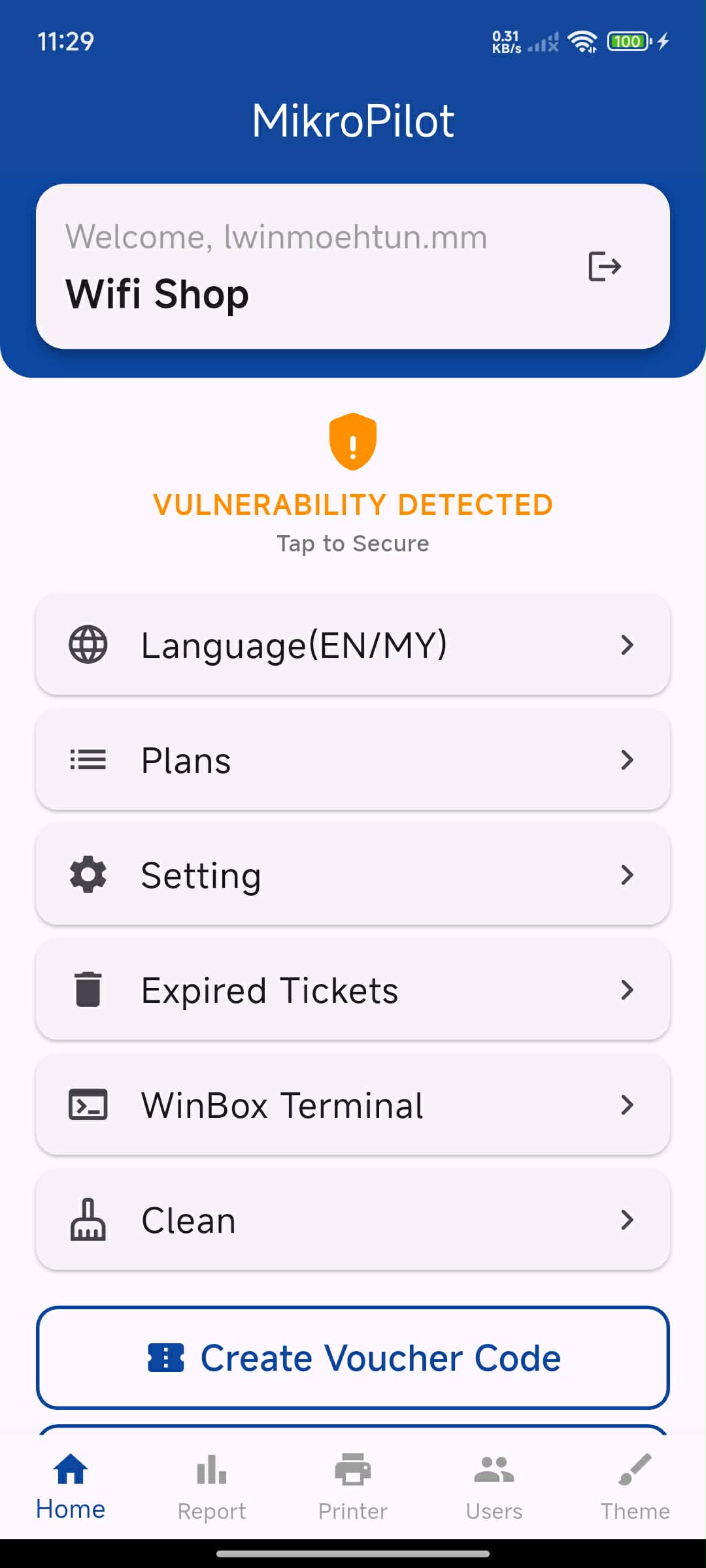The image size is (706, 1568).
Task: Tap the logout icon beside Wifi Shop
Action: tap(604, 267)
